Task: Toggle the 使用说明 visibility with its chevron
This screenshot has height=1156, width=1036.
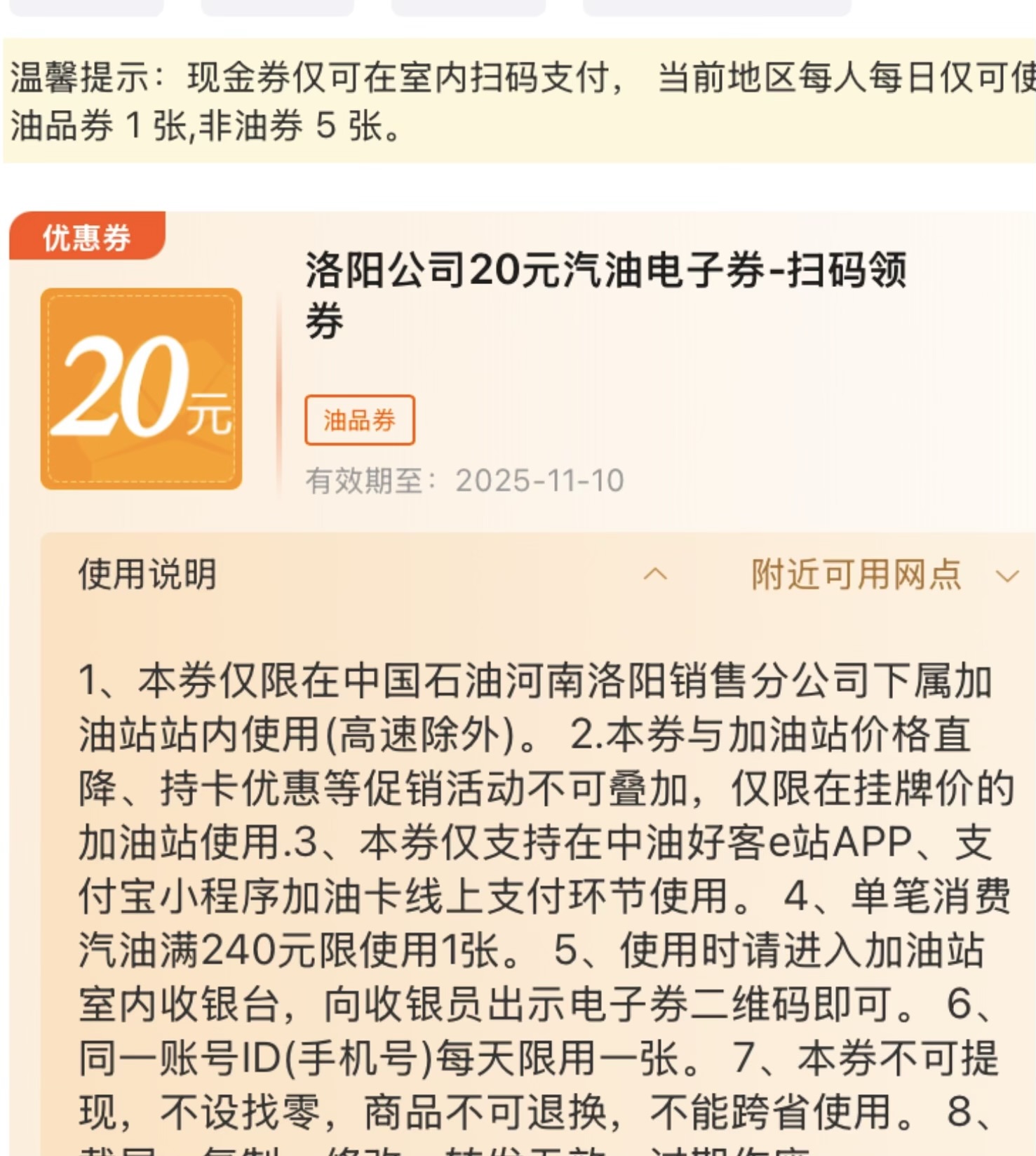Action: point(656,575)
